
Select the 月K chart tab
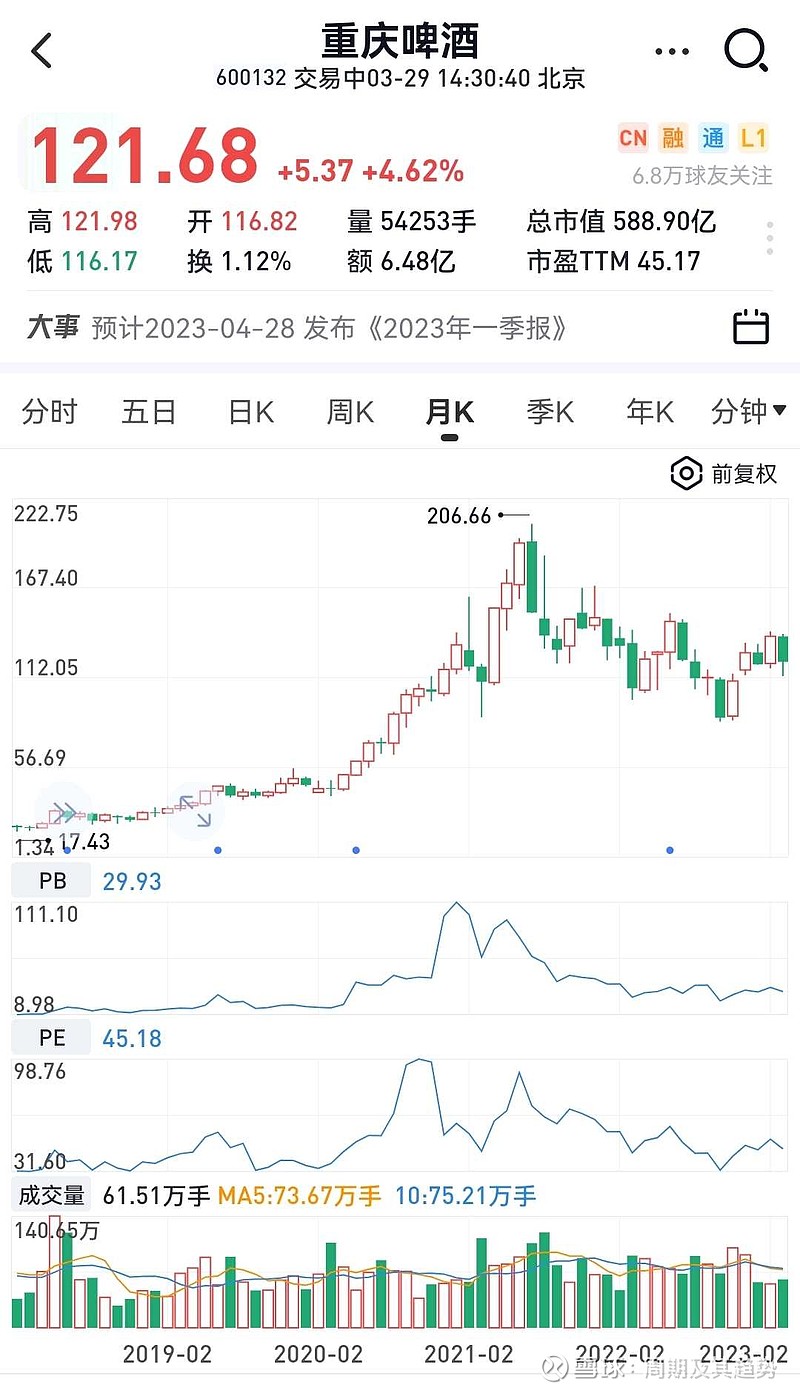(450, 411)
